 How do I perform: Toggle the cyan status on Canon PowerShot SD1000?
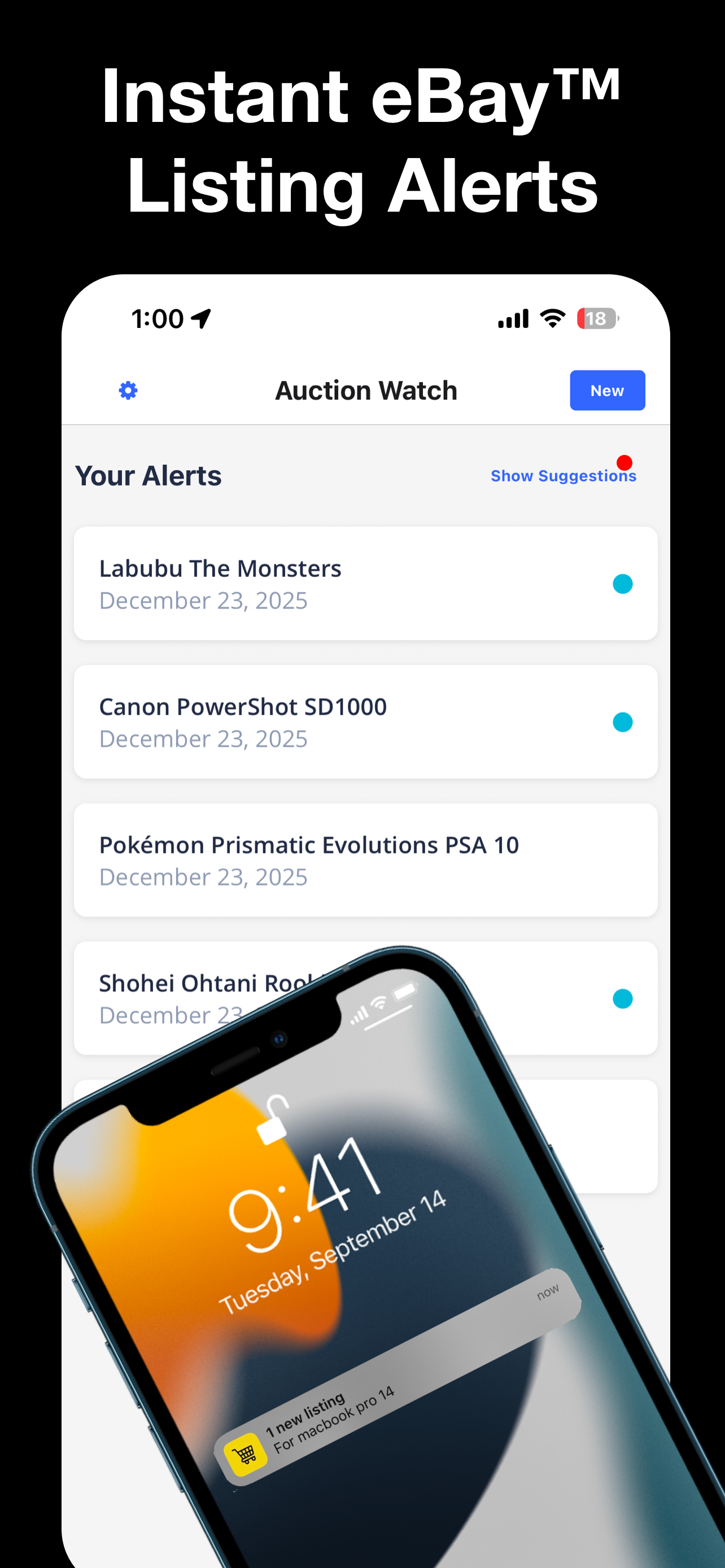click(x=623, y=721)
